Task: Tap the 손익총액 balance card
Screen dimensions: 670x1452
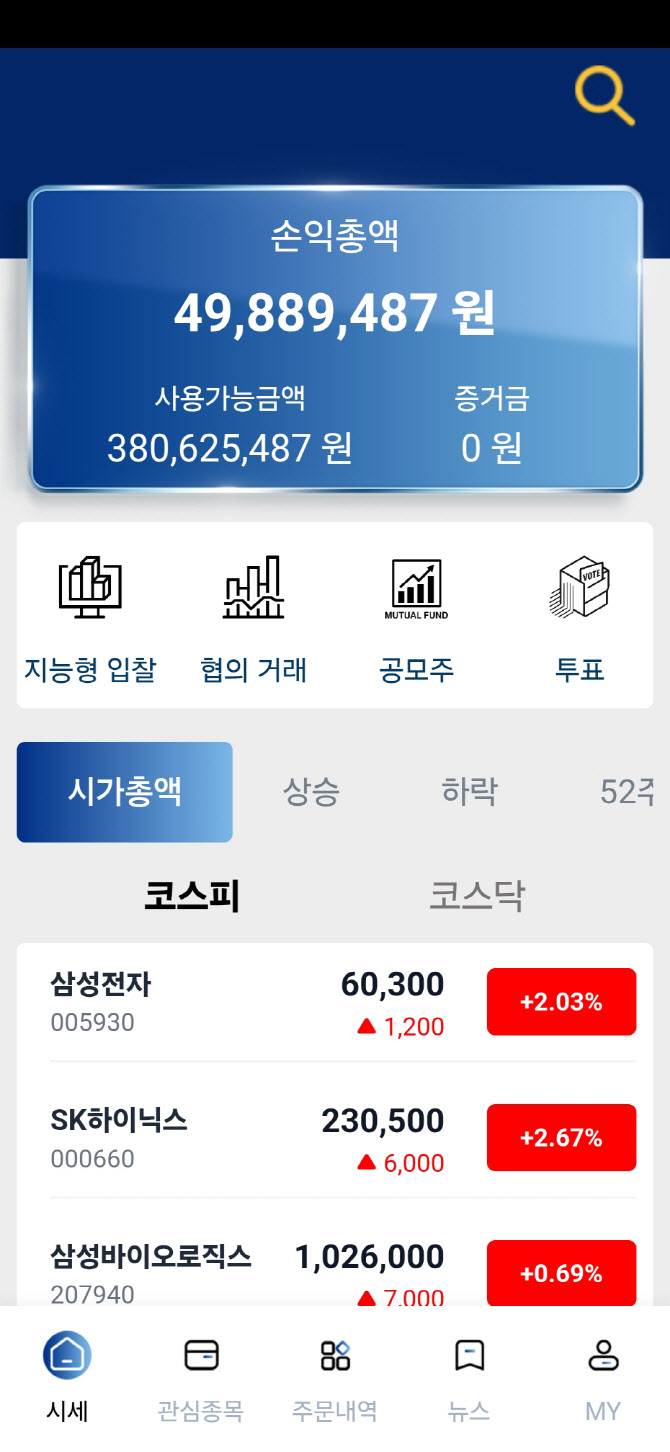Action: [x=335, y=340]
